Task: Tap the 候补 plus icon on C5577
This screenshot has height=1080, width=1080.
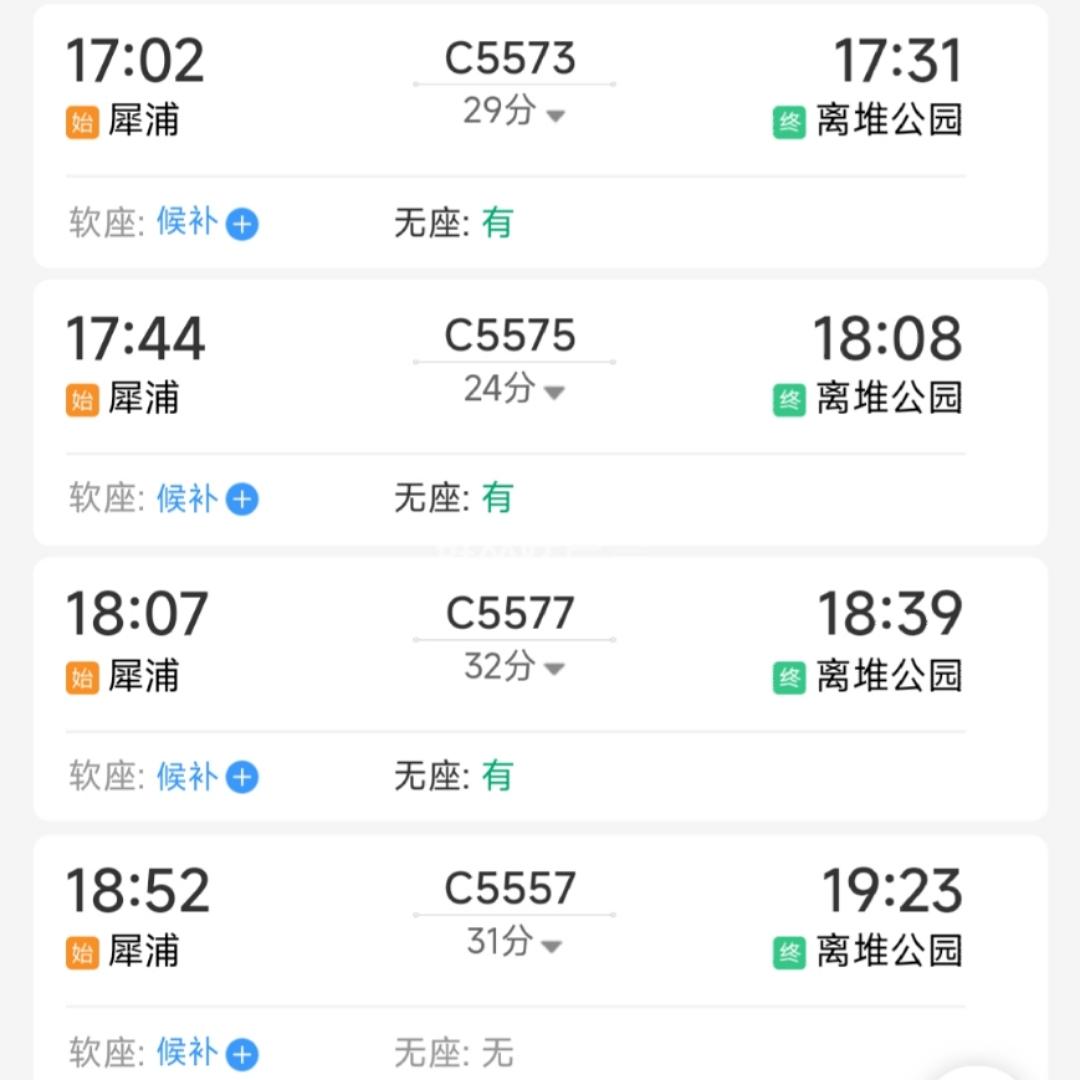Action: (x=242, y=777)
